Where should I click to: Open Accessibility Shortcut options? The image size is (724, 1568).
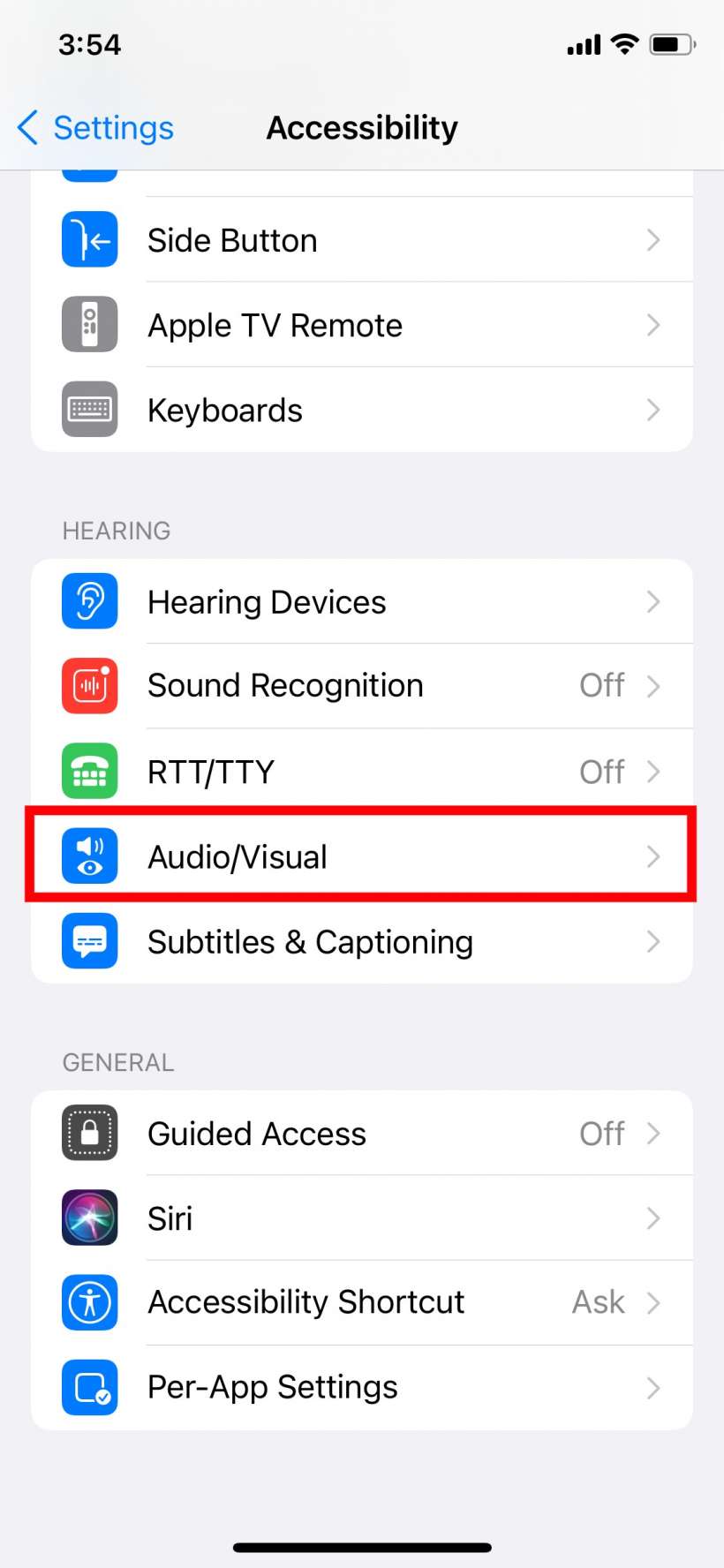tap(362, 1302)
